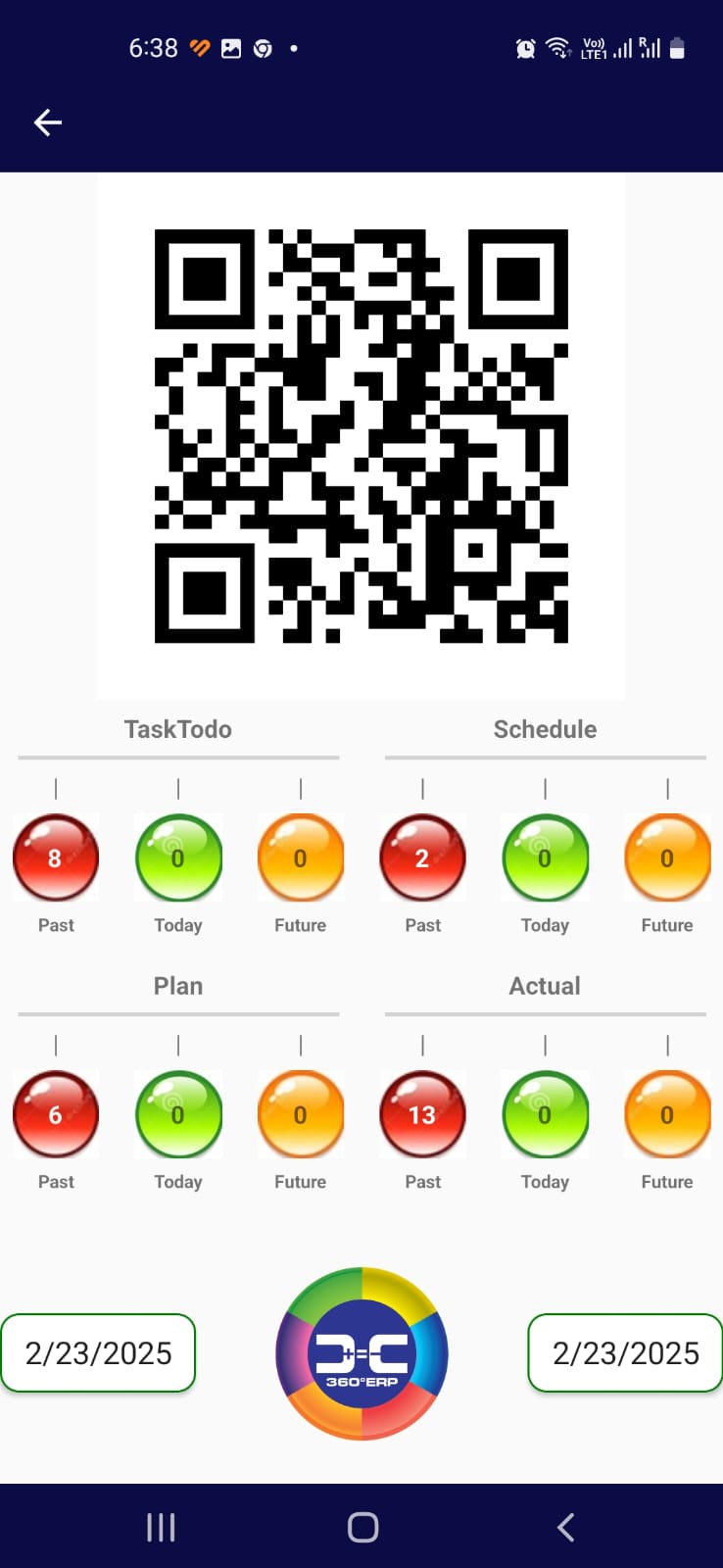
Task: Tap the TaskTodo Today green indicator
Action: (178, 857)
